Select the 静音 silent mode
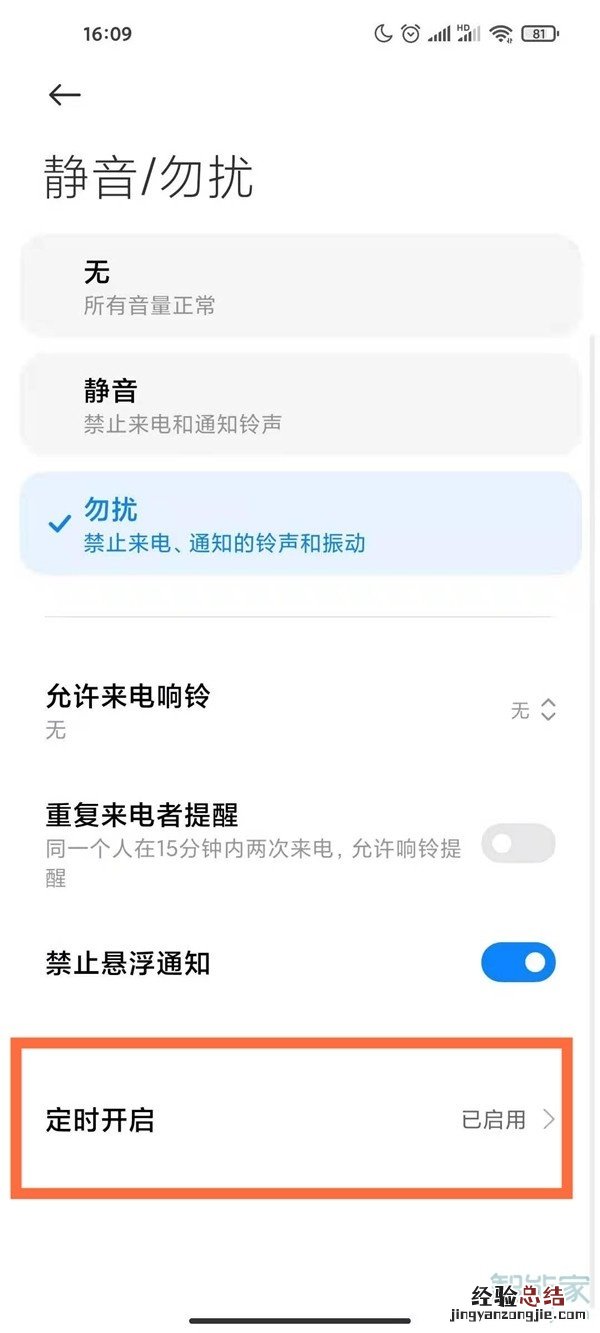 [x=300, y=406]
